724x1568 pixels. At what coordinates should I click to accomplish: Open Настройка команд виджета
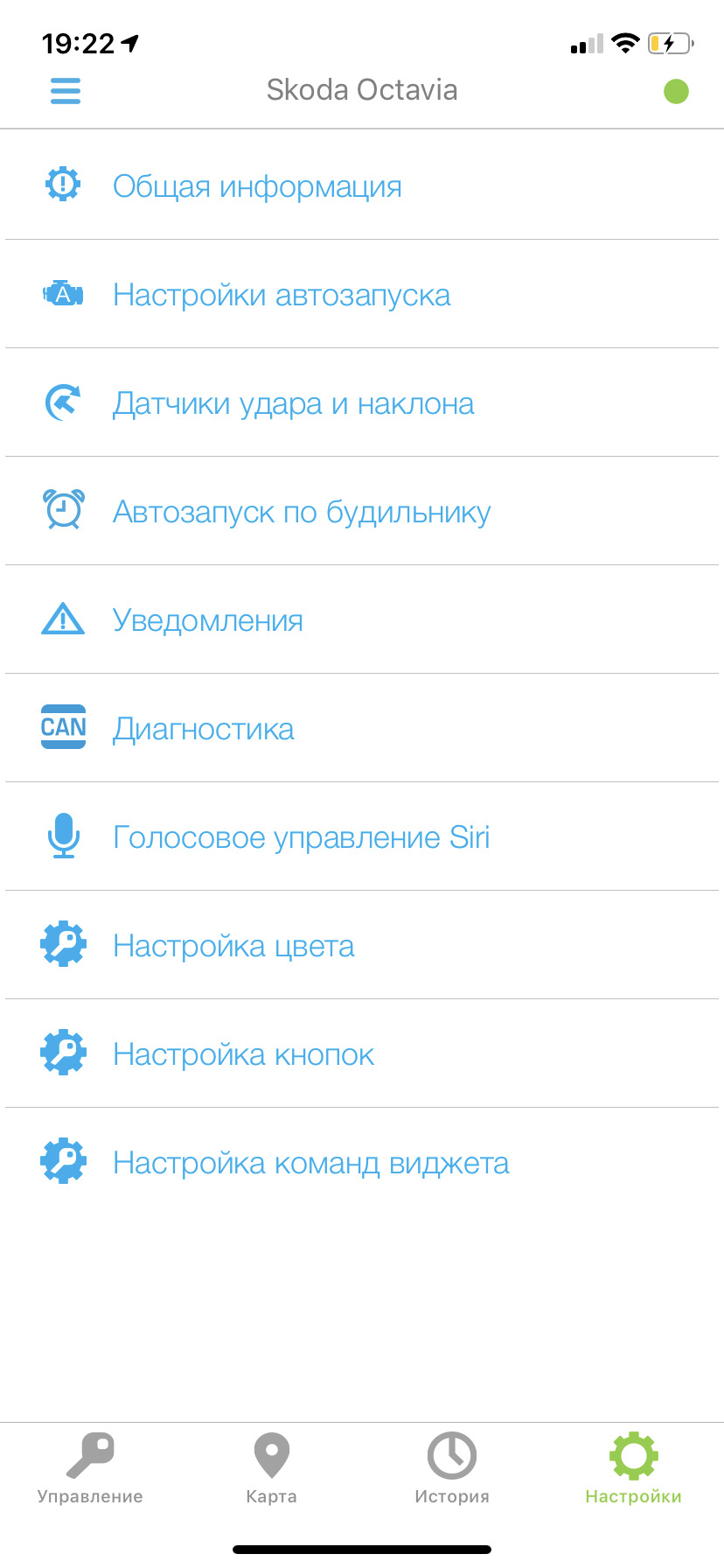(x=310, y=1163)
